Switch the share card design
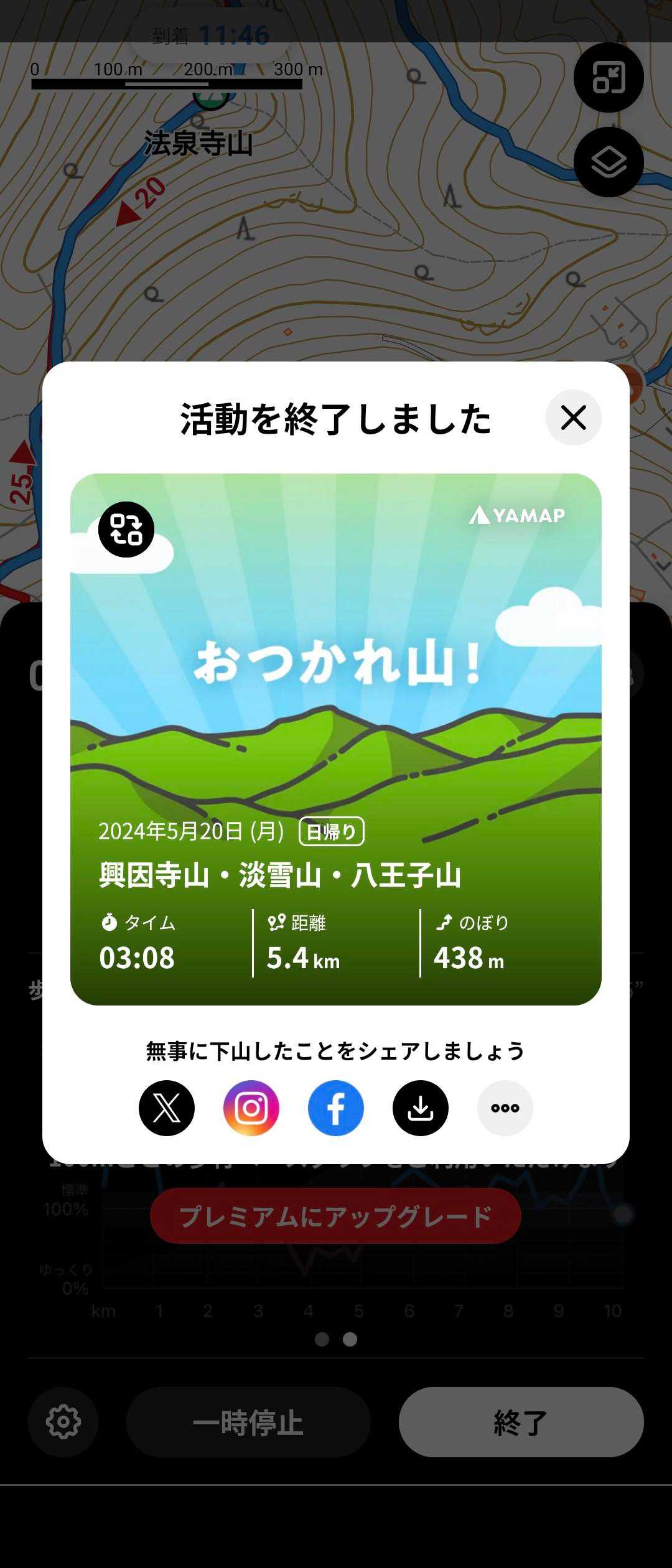The width and height of the screenshot is (672, 1568). click(x=126, y=529)
